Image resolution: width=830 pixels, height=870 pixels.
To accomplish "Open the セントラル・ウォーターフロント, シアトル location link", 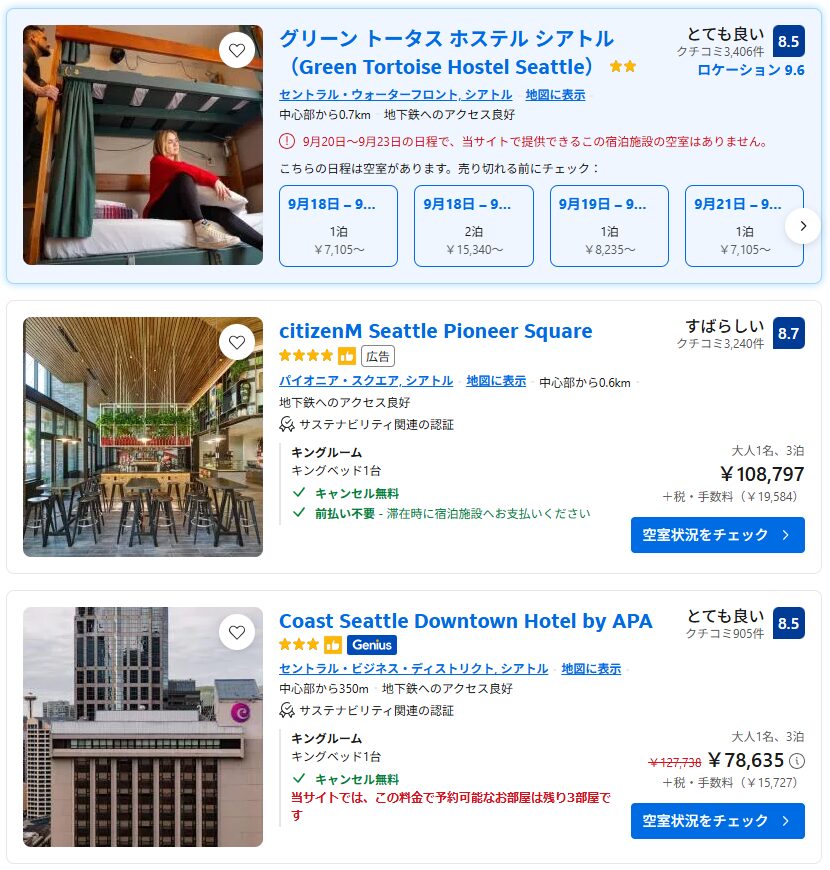I will [395, 95].
